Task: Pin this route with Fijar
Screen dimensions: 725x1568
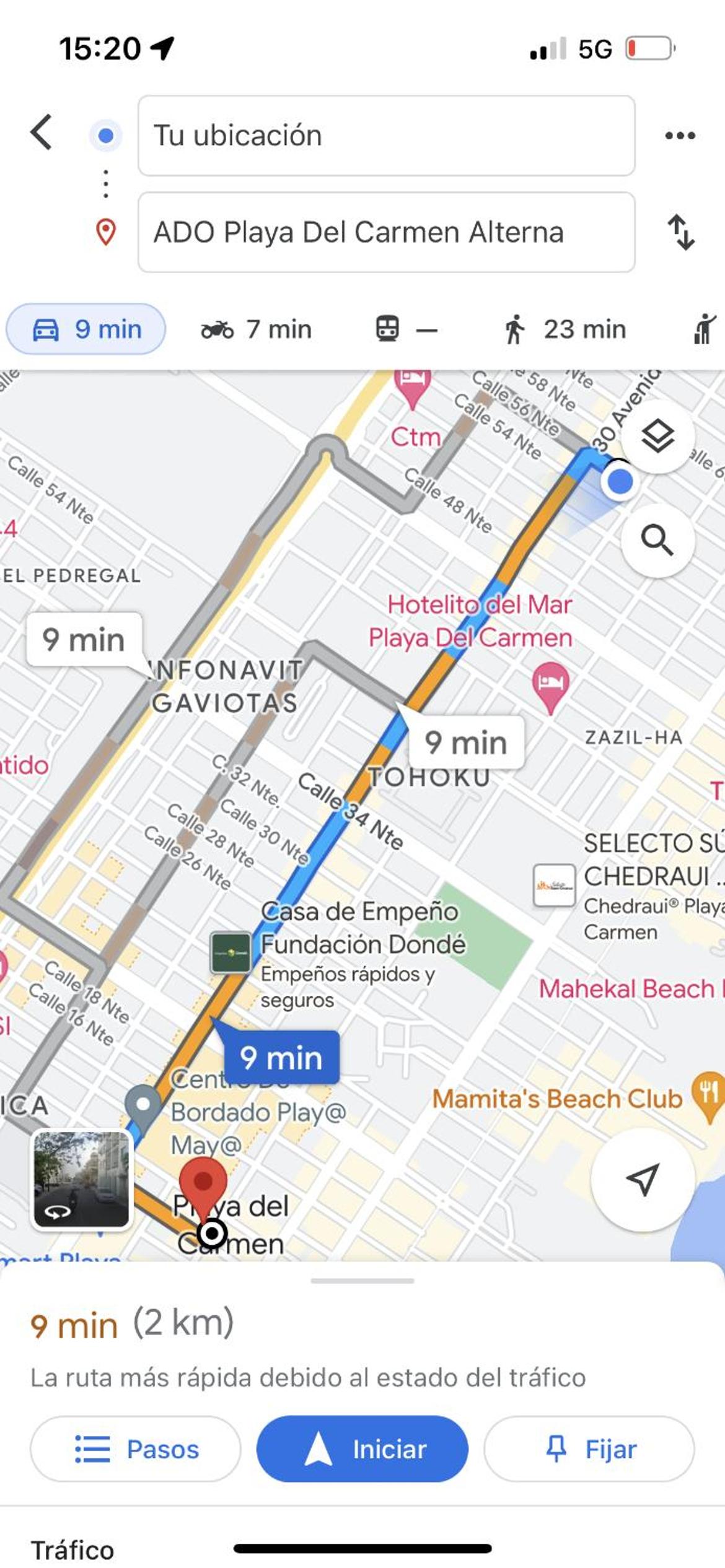Action: (x=589, y=1449)
